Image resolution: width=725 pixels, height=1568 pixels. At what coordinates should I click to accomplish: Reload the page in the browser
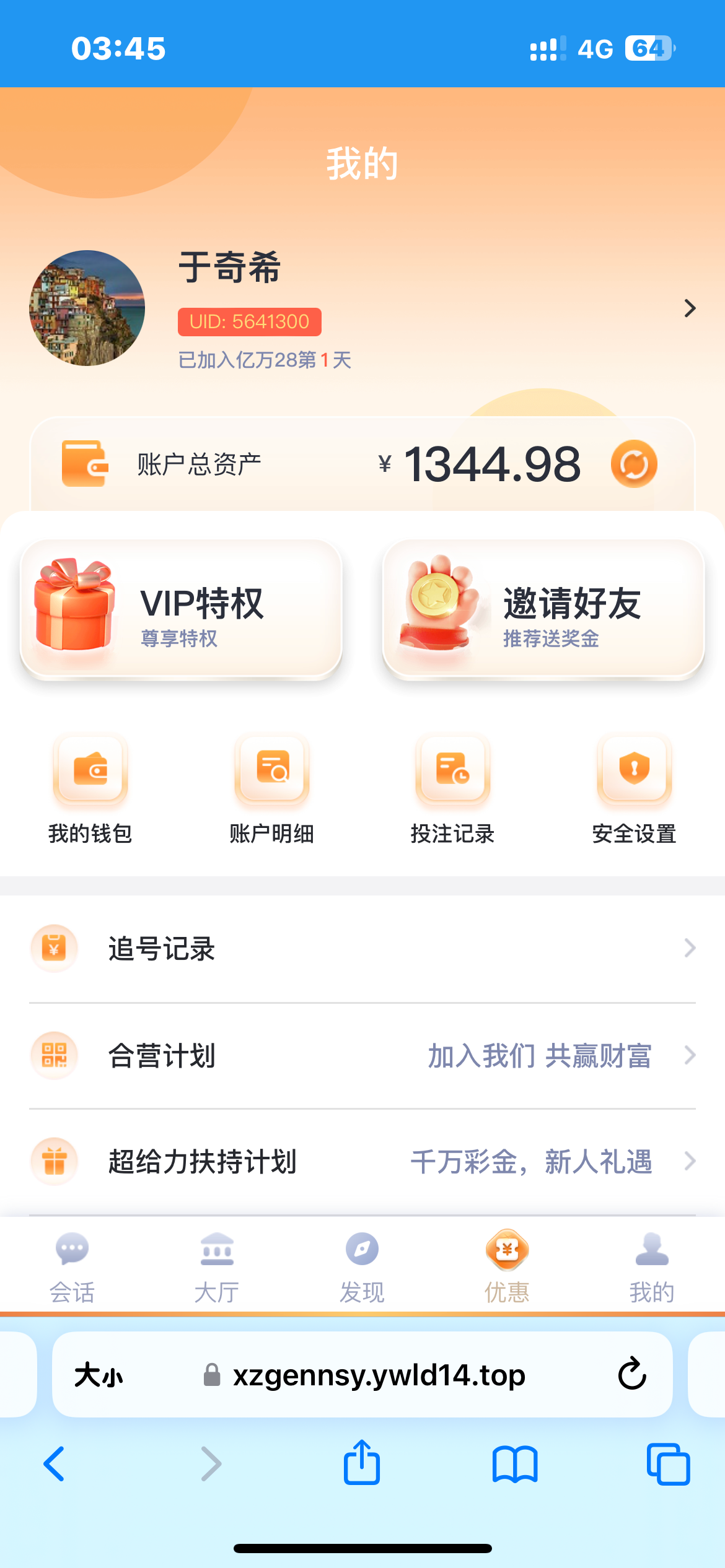(x=632, y=1374)
